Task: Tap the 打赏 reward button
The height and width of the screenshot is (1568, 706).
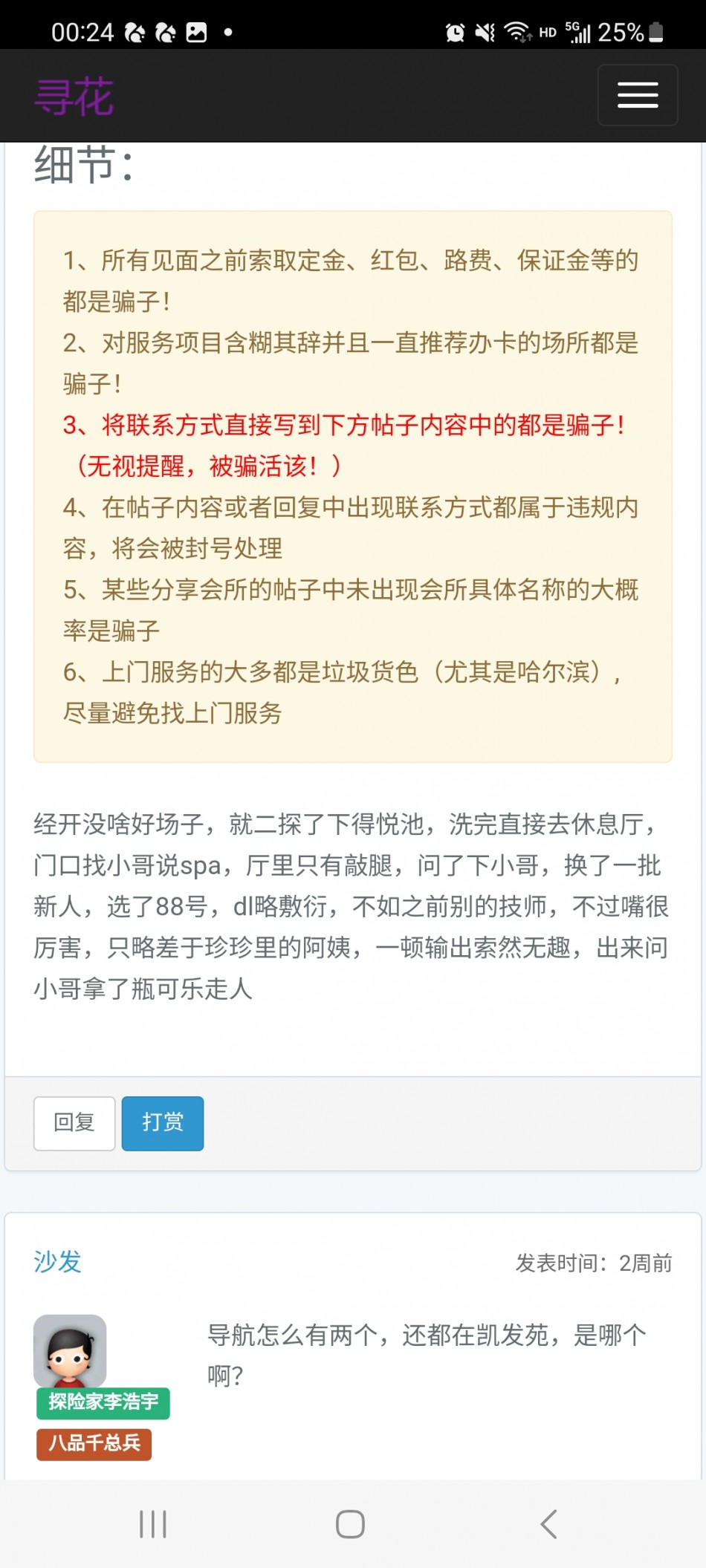Action: 163,1123
